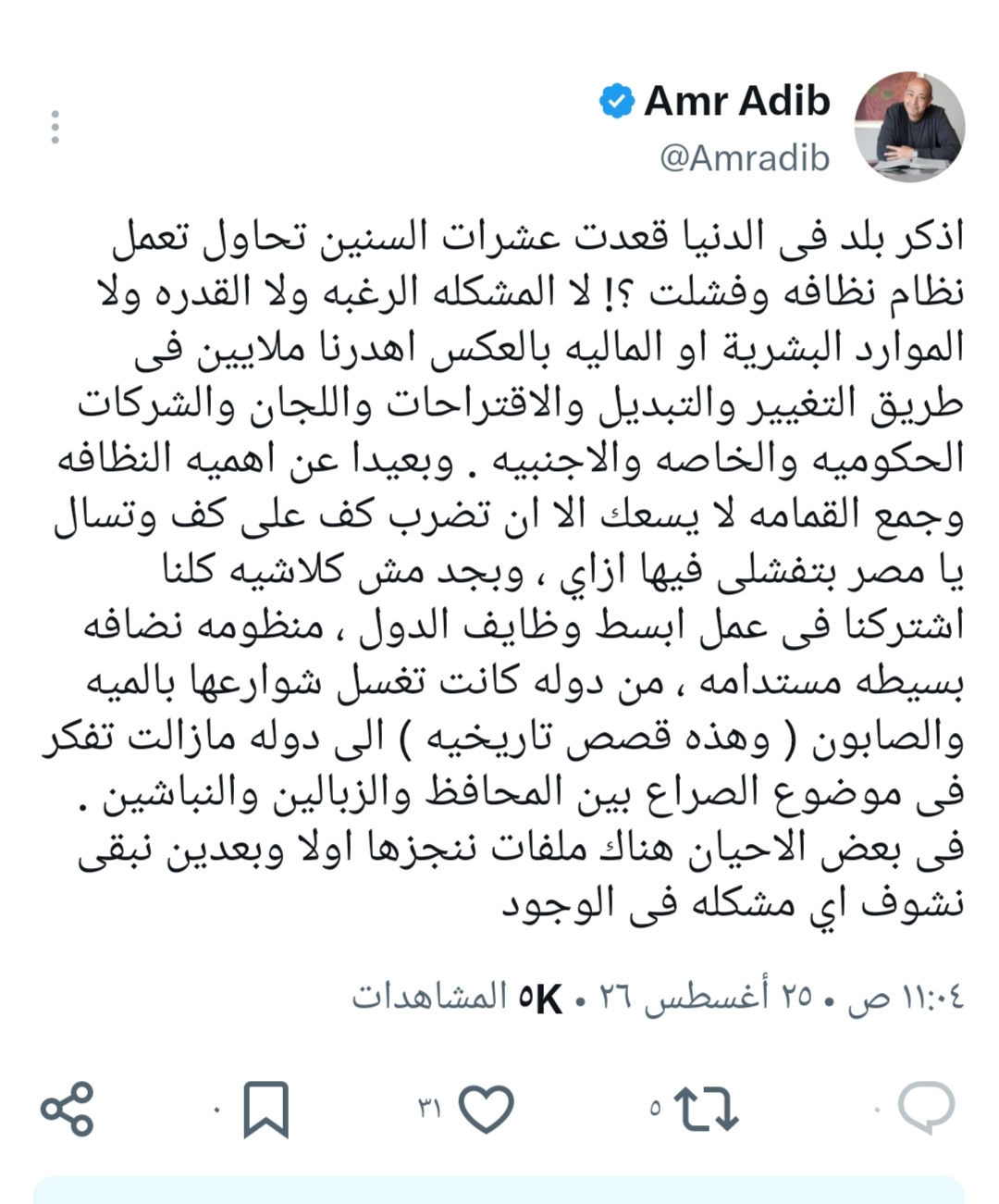Open the three-dot overflow menu
Image resolution: width=999 pixels, height=1204 pixels.
point(55,128)
